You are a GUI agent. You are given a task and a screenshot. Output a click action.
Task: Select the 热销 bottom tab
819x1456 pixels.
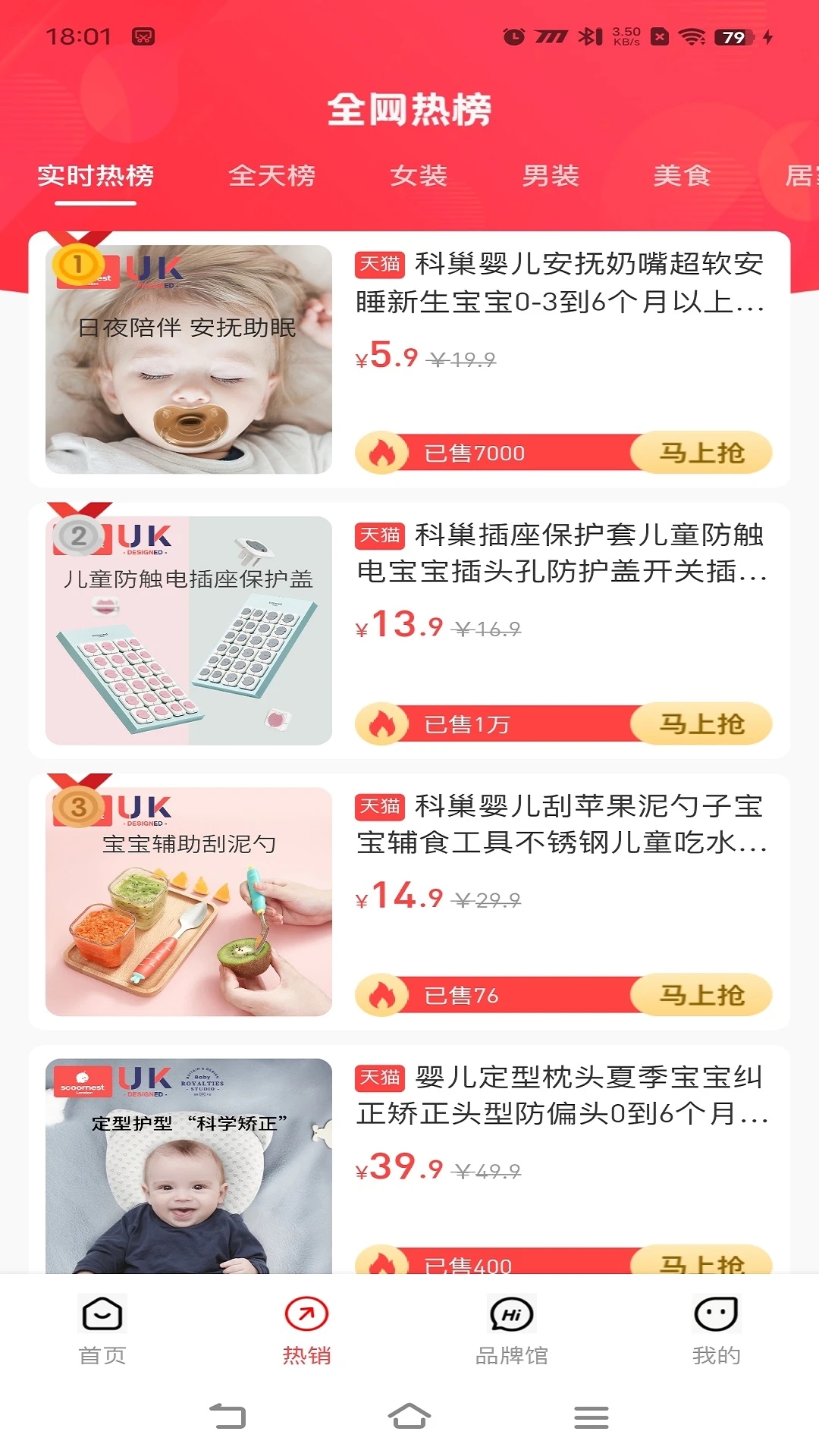[x=306, y=1329]
